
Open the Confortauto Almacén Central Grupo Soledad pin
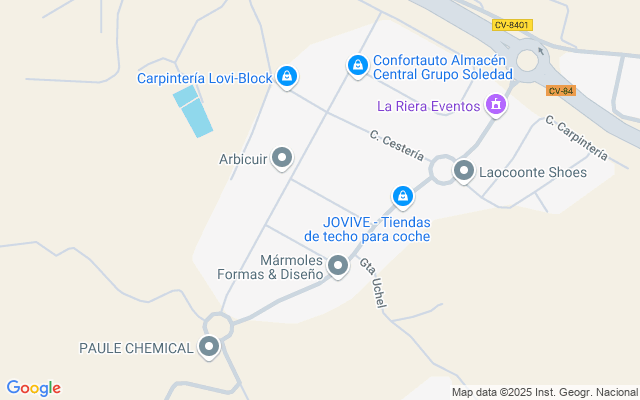click(357, 66)
